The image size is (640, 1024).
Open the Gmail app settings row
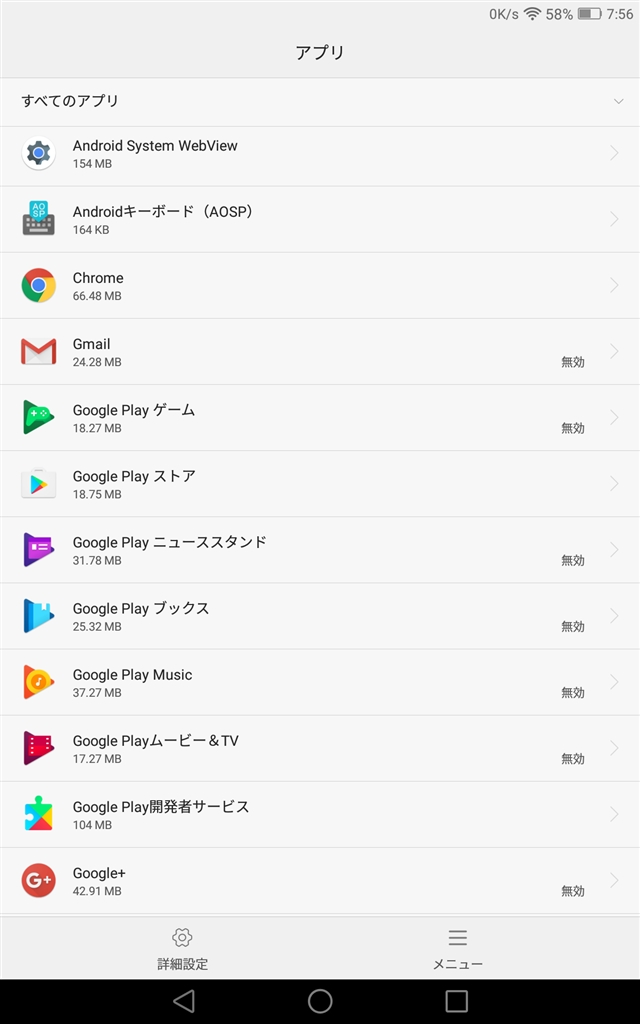point(320,352)
